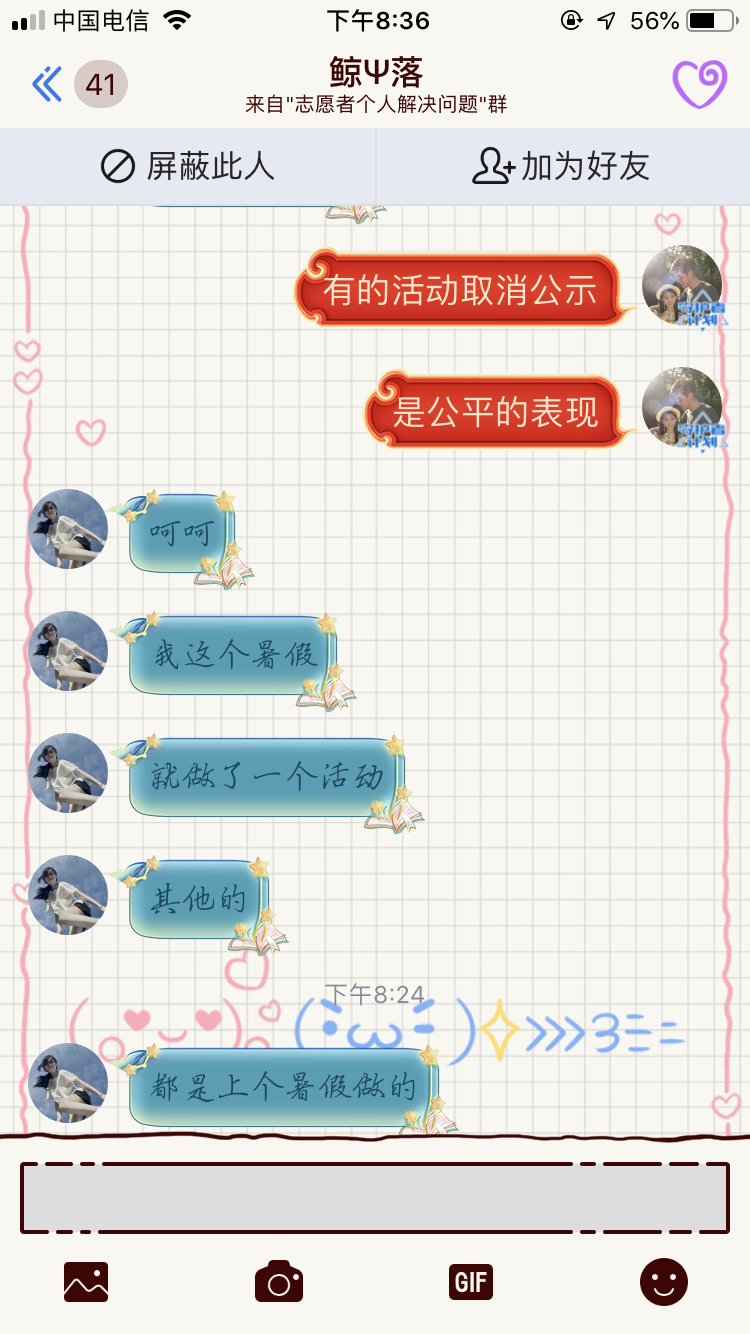Viewport: 750px width, 1334px height.
Task: Add as friend with 加为好友
Action: click(561, 166)
